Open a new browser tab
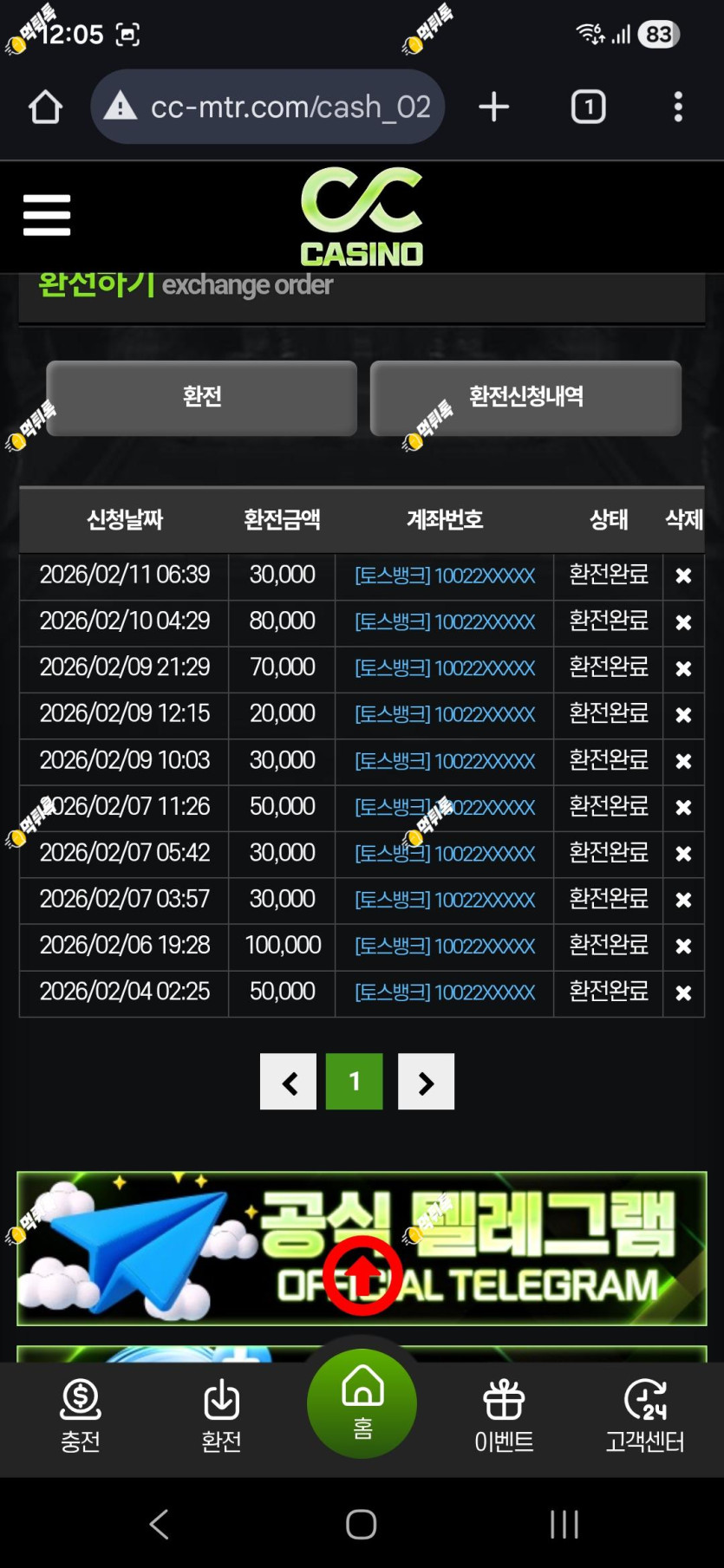This screenshot has width=724, height=1568. (493, 107)
